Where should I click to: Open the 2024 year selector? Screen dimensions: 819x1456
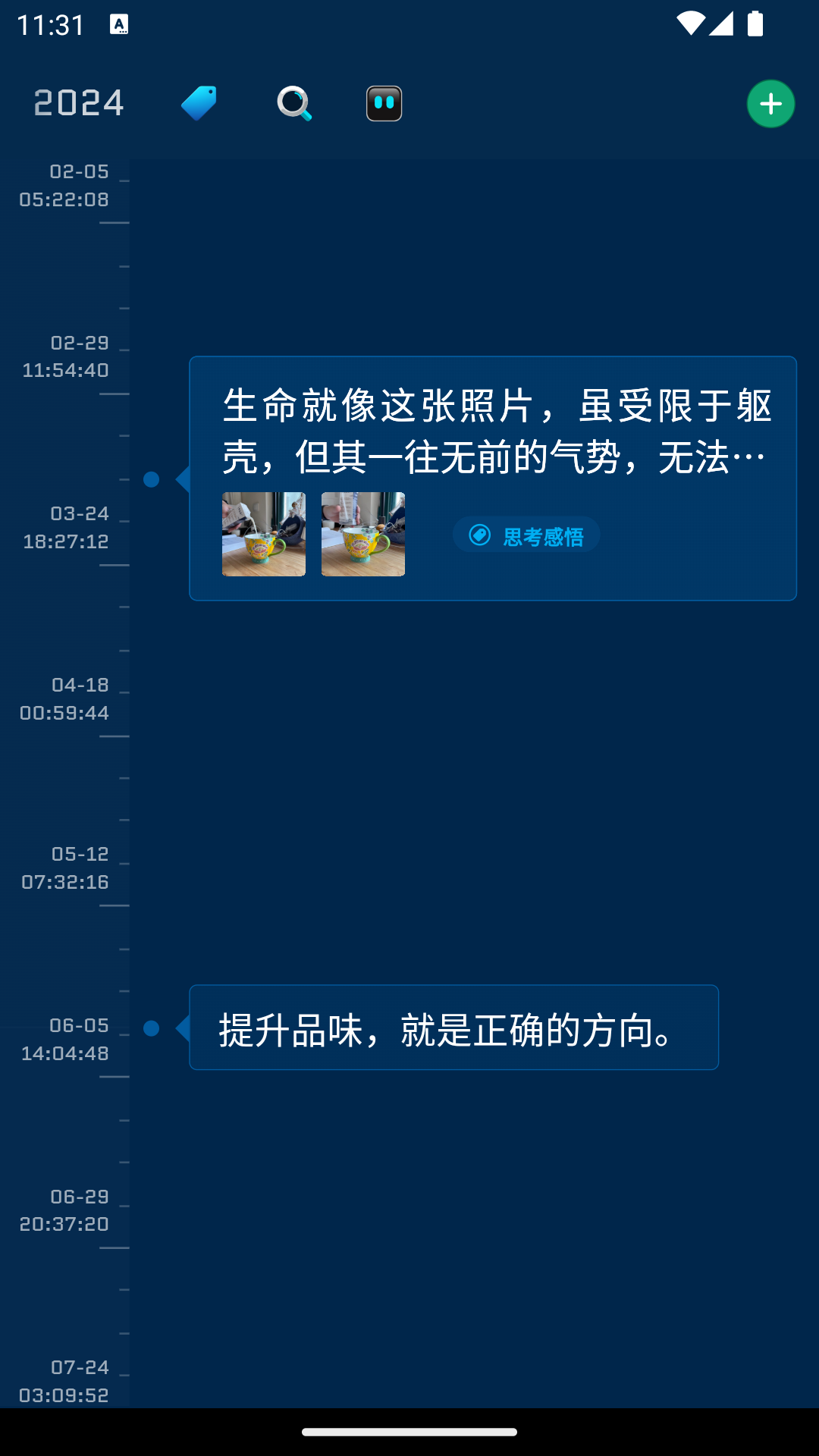(79, 103)
